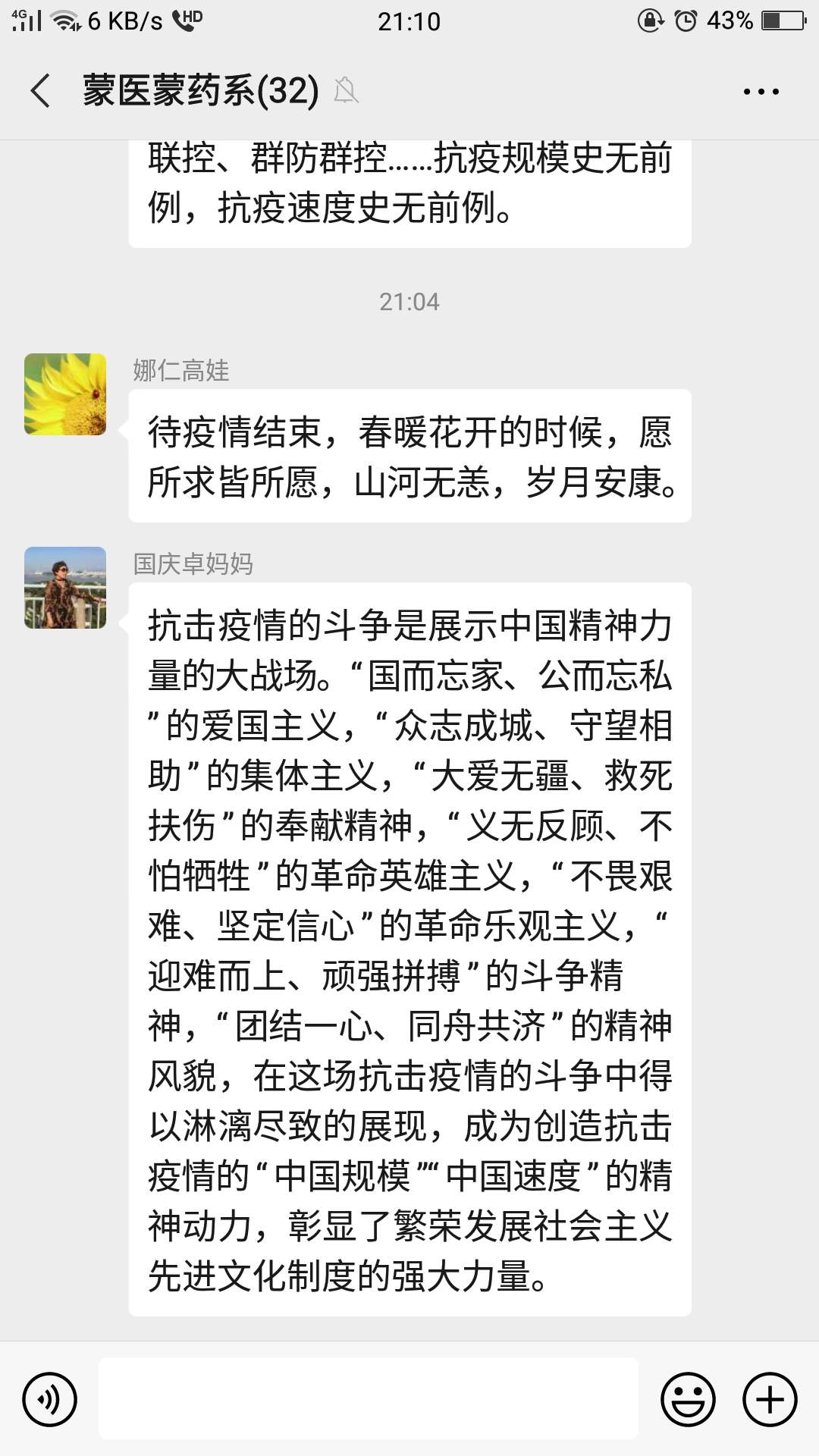Open the group chat settings via three-dot icon
Screen dimensions: 819x1456
point(761,90)
